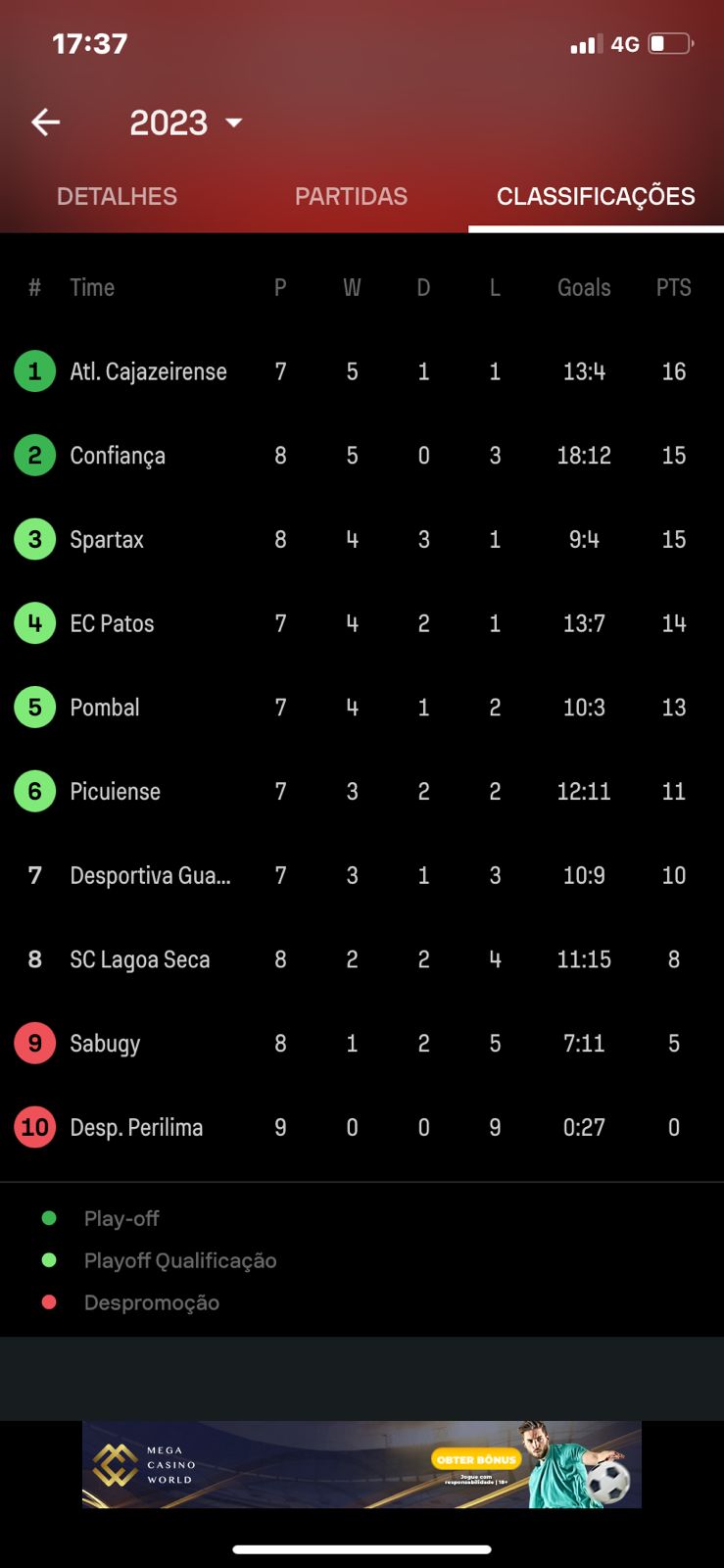Select the Classificações tab
Screen dimensions: 724x1568
click(596, 196)
